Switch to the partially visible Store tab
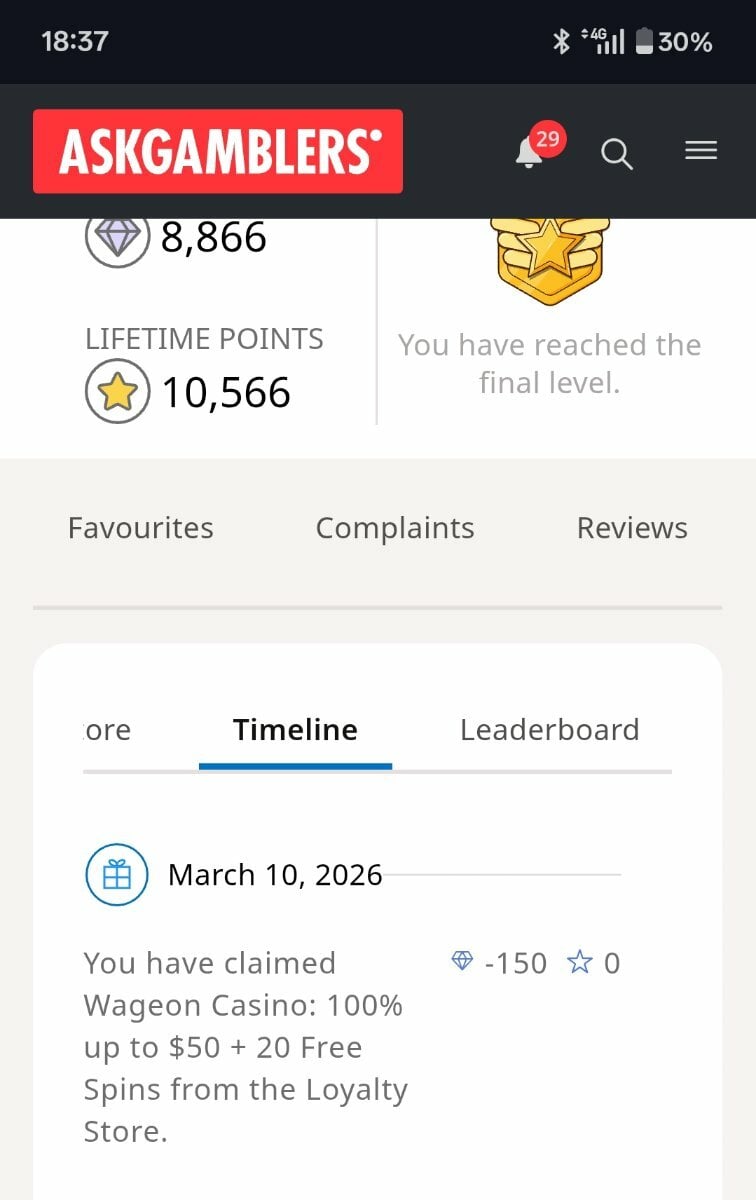The image size is (756, 1200). coord(107,730)
